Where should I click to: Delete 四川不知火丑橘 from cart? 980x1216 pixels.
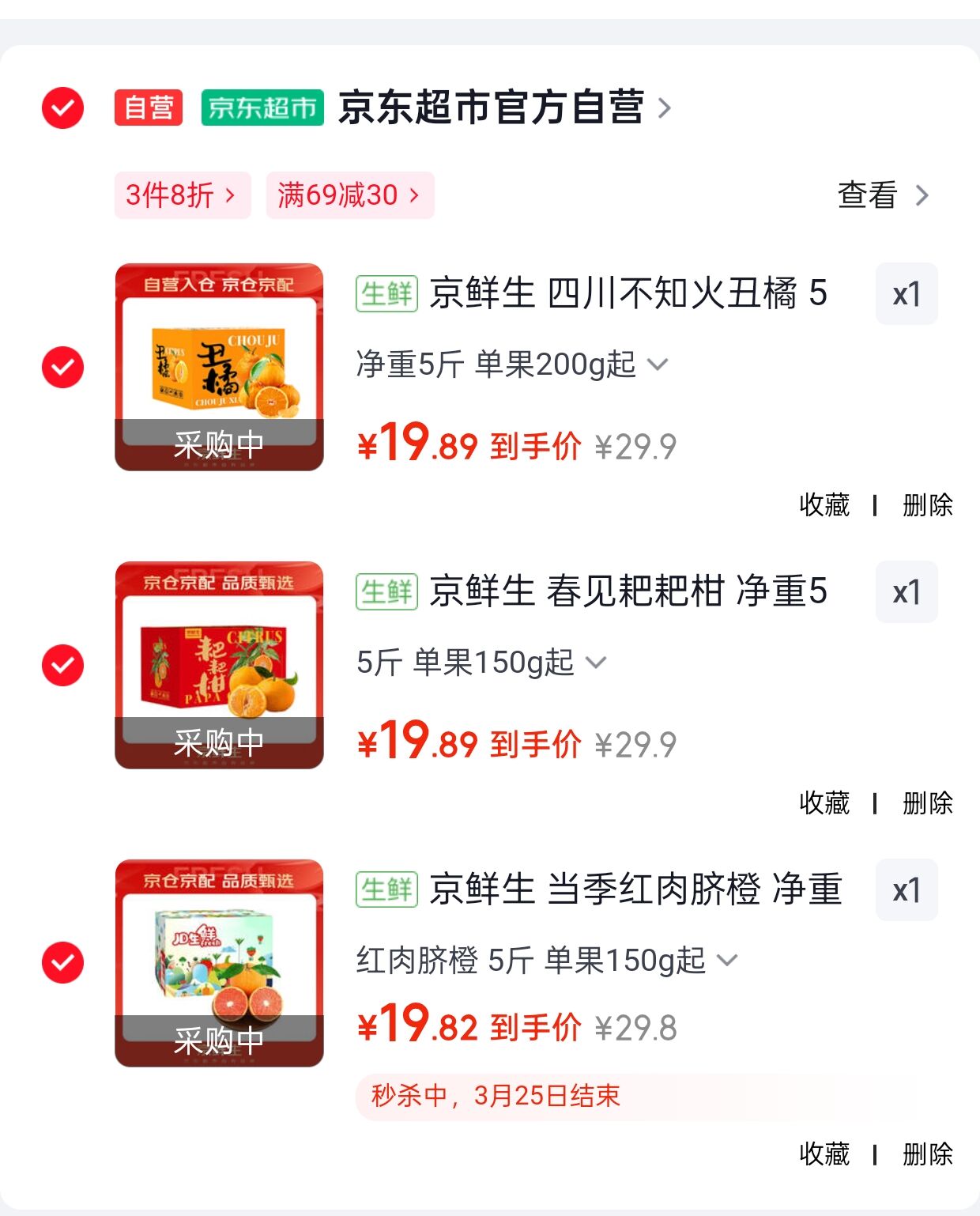(927, 504)
